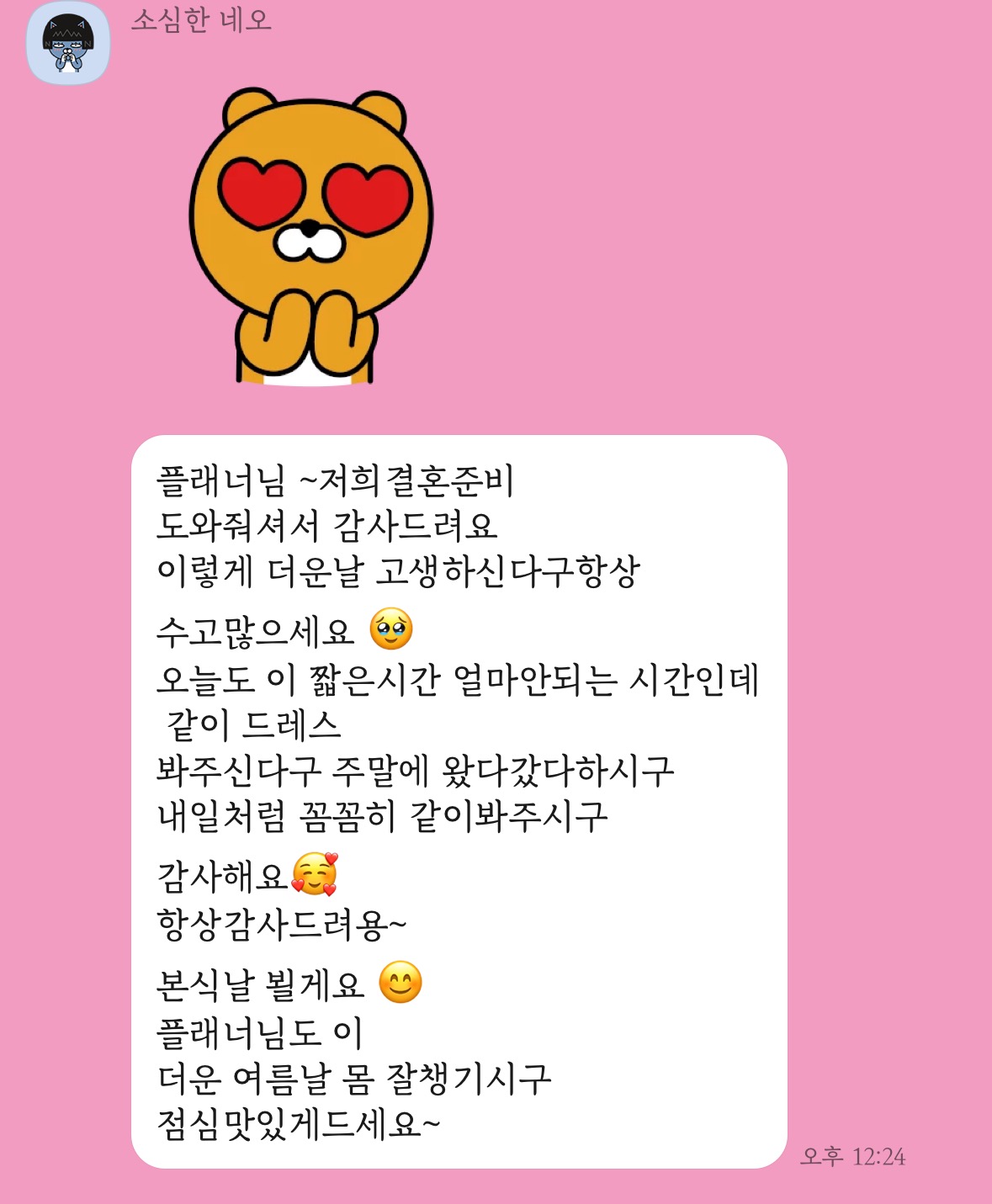Open 소심한 네오's profile picture
This screenshot has height=1204, width=992.
[x=68, y=44]
